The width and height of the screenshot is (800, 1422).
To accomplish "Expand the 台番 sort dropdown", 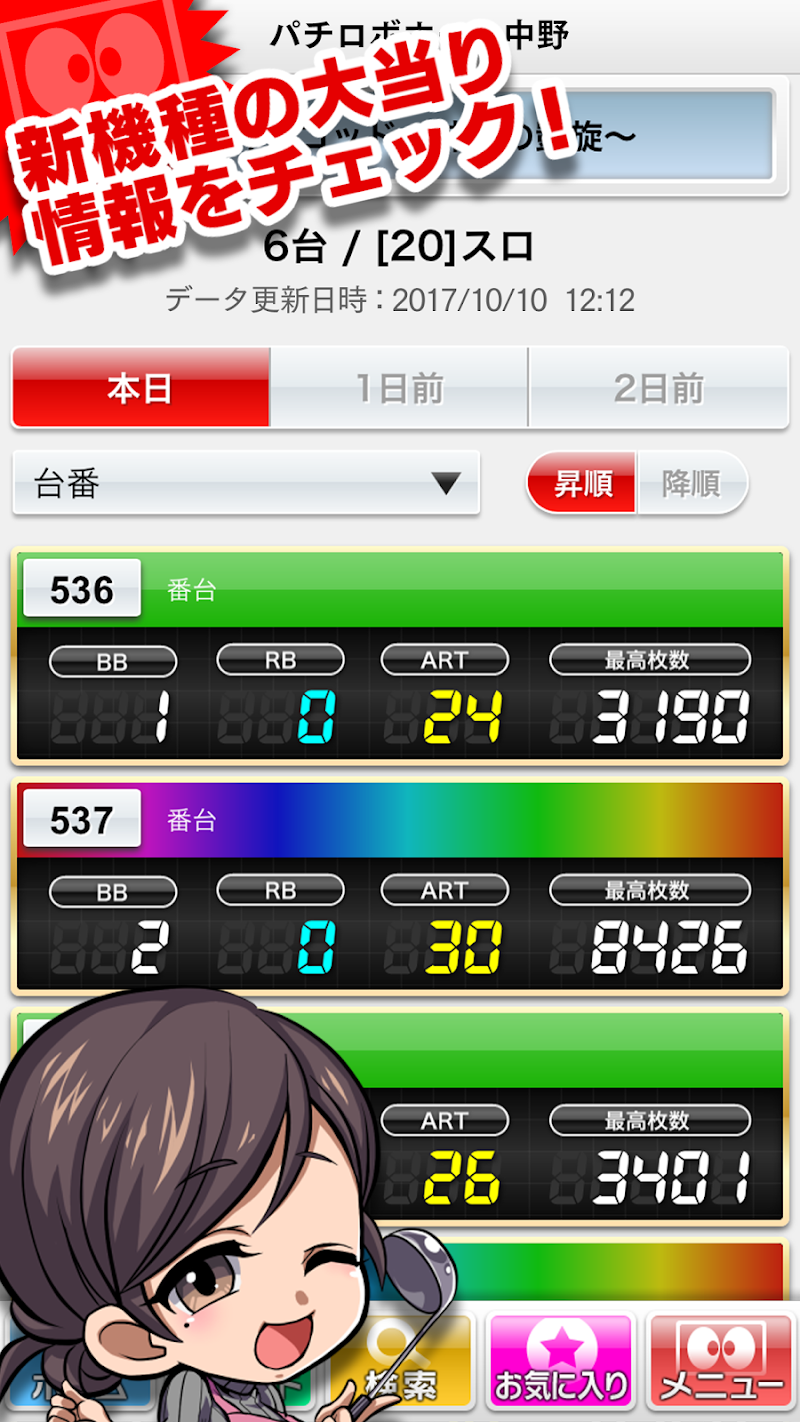I will 246,484.
